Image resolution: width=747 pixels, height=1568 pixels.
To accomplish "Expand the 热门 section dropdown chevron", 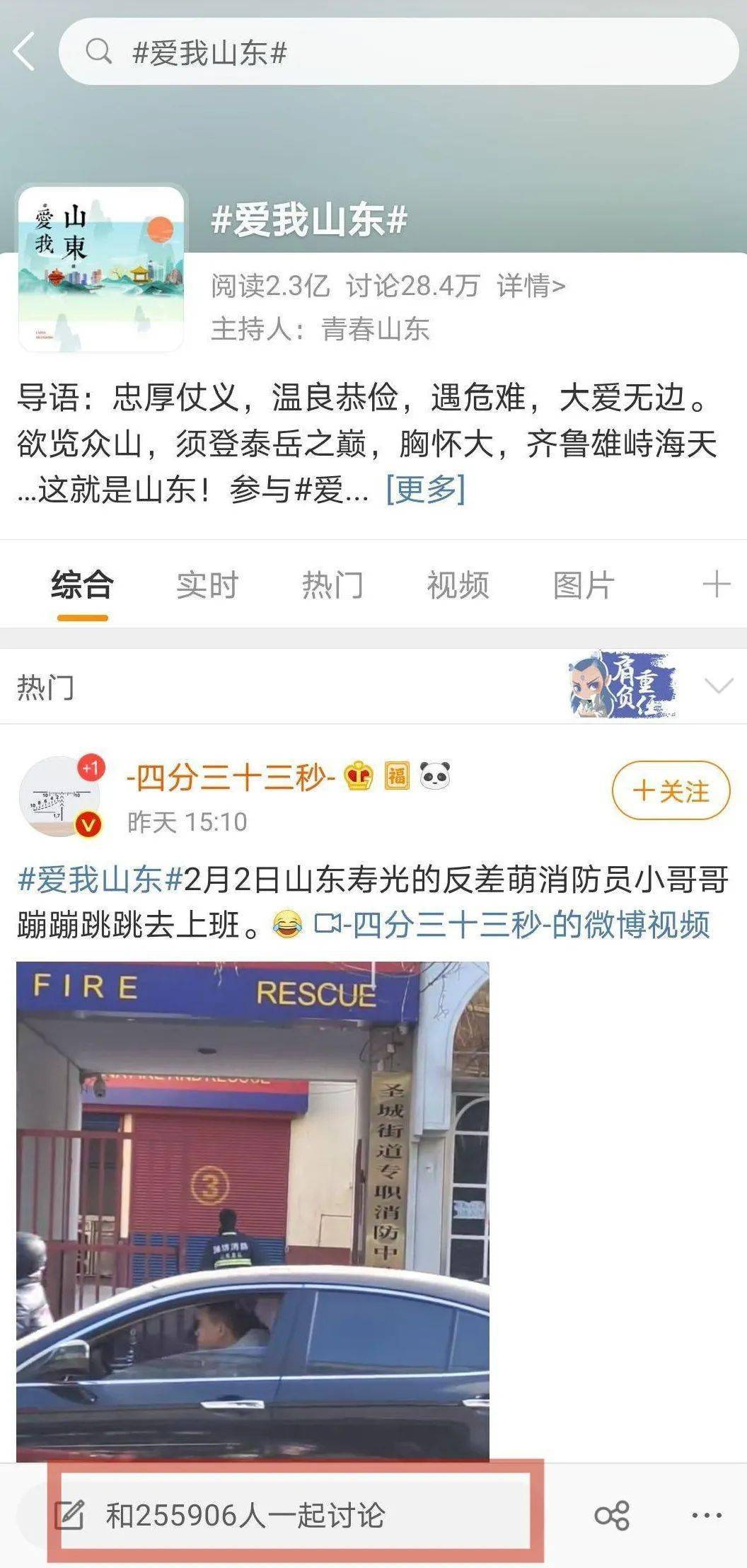I will 719,686.
